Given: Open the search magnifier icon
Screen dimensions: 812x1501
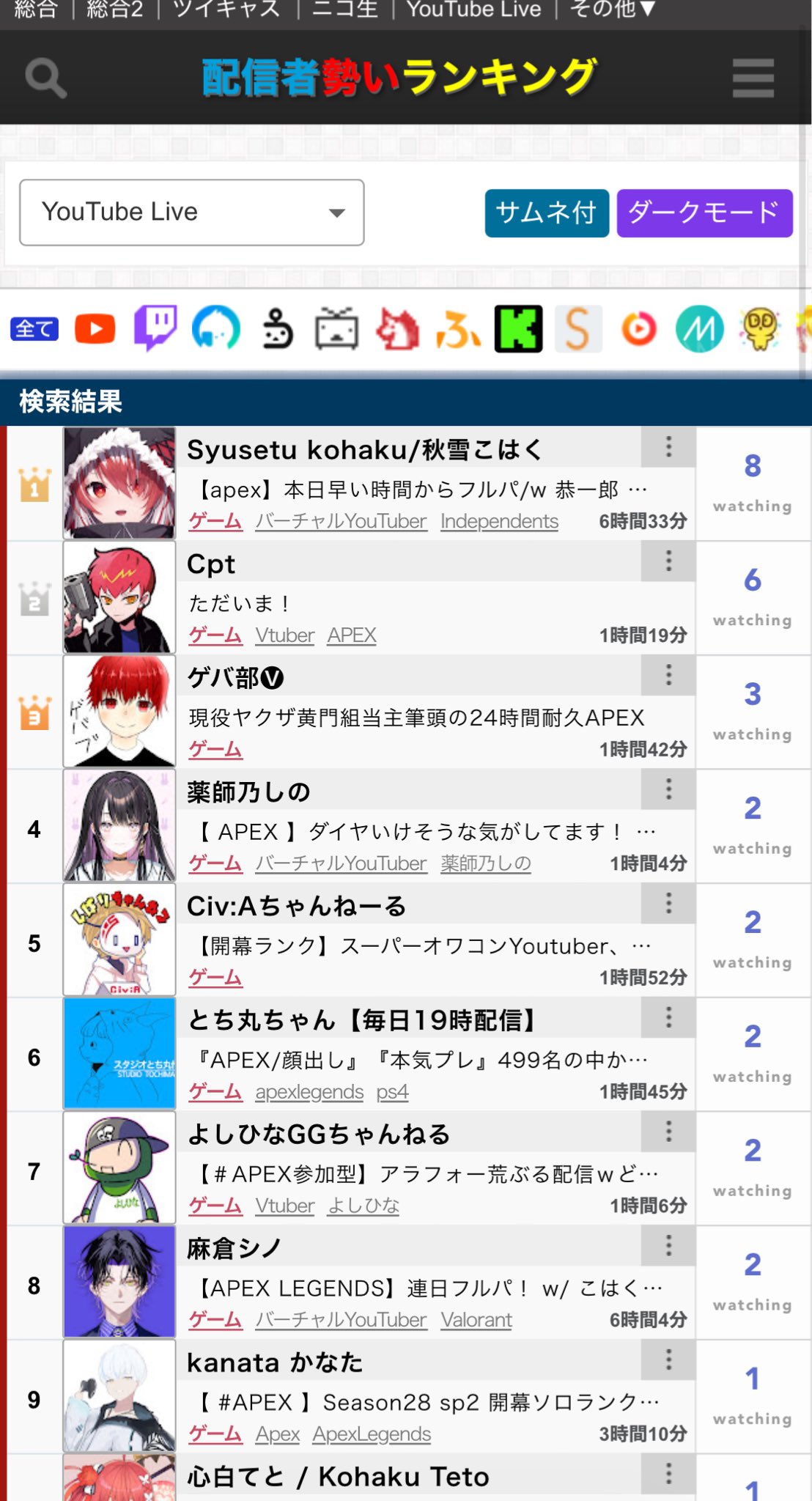Looking at the screenshot, I should (x=45, y=78).
